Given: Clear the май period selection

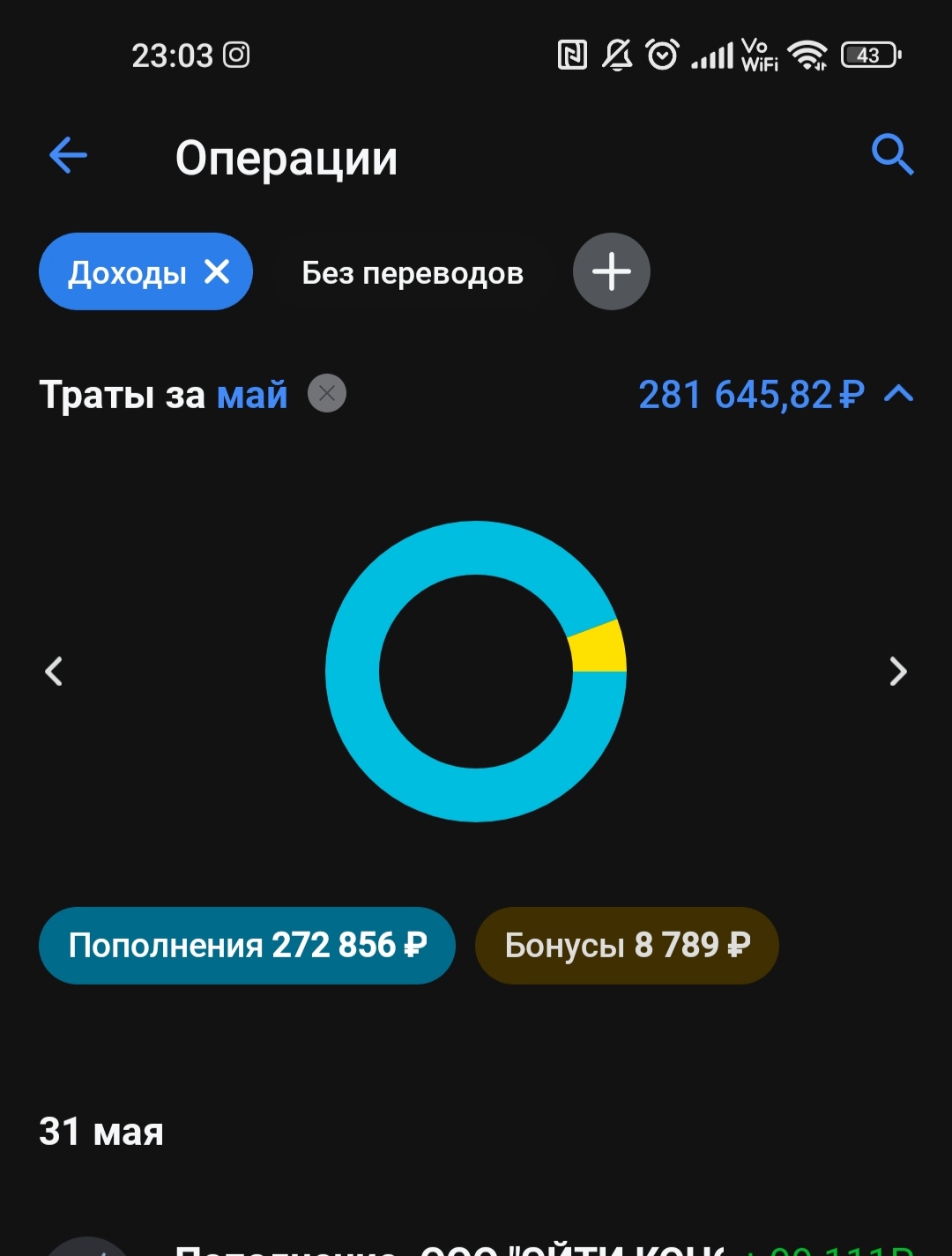Looking at the screenshot, I should coord(327,393).
